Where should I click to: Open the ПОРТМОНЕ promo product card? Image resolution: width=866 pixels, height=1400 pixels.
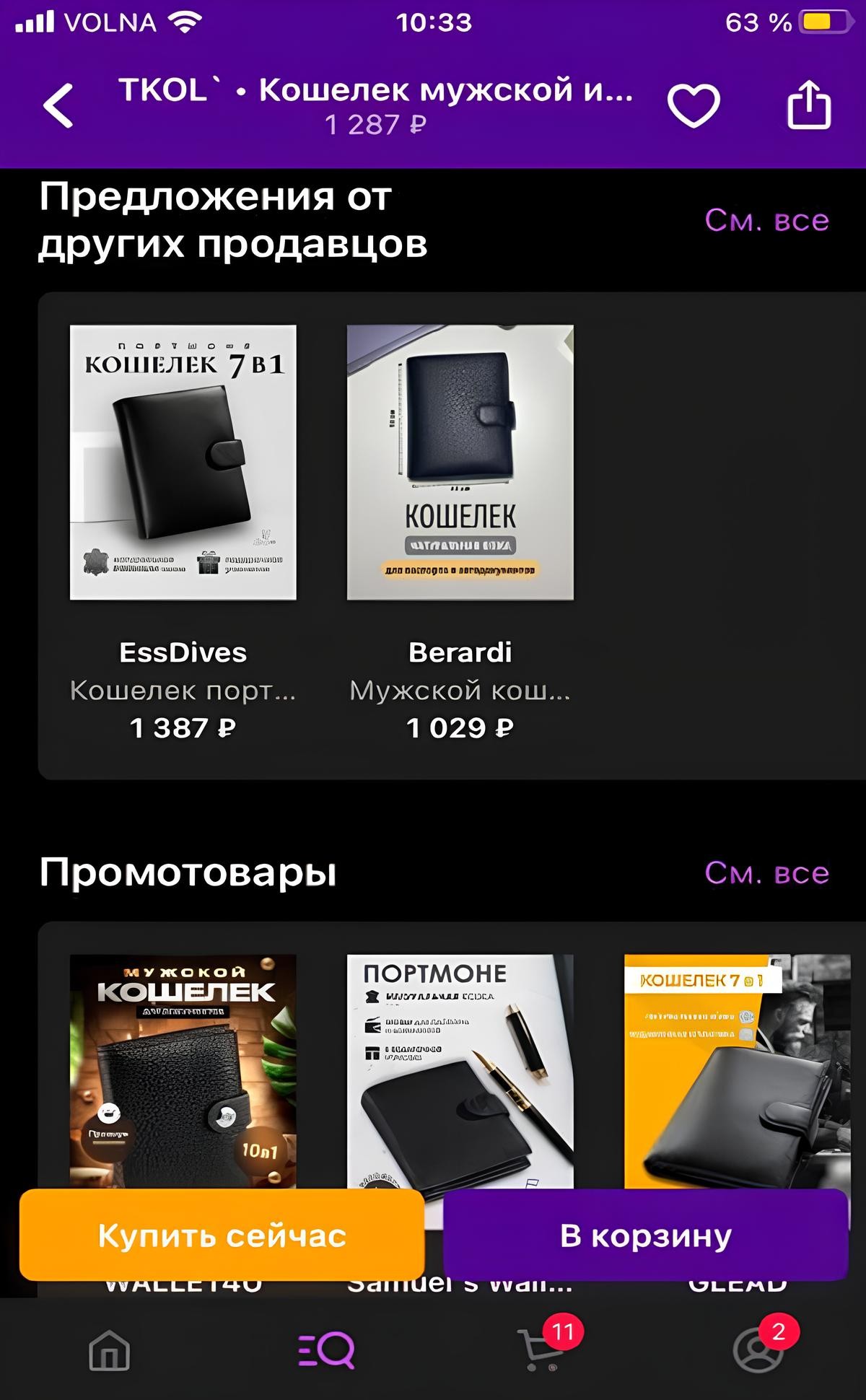point(460,1068)
